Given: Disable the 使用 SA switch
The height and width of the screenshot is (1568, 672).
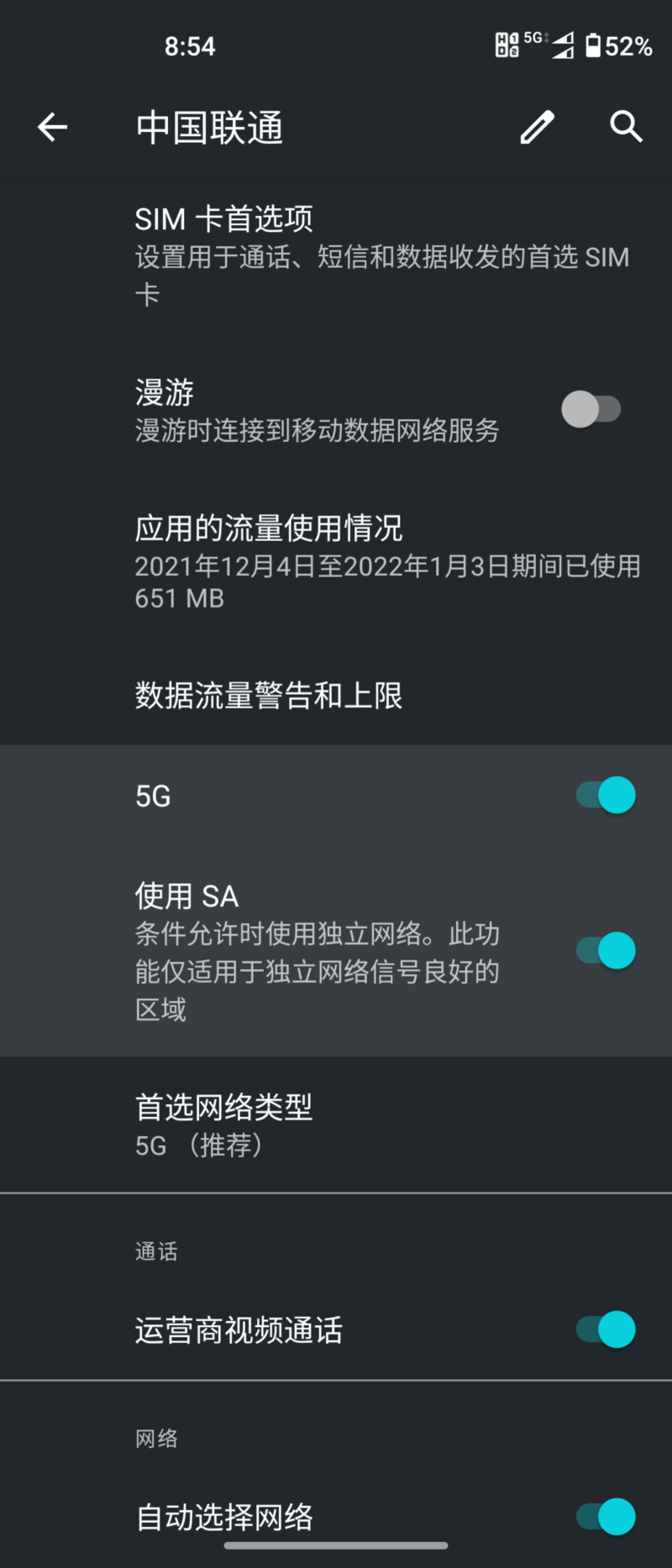Looking at the screenshot, I should [x=606, y=950].
